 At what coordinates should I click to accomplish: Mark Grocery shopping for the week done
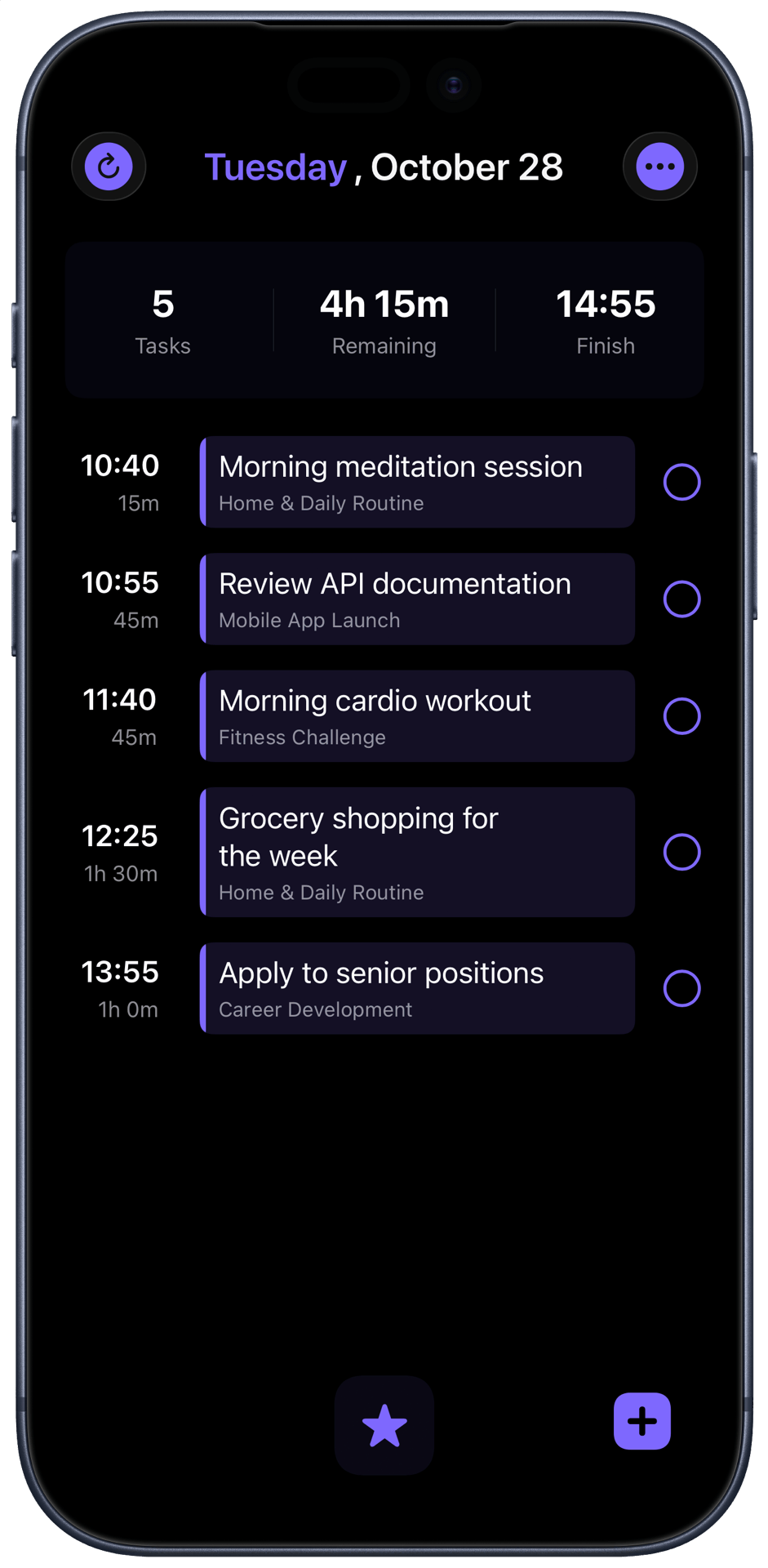pos(681,852)
